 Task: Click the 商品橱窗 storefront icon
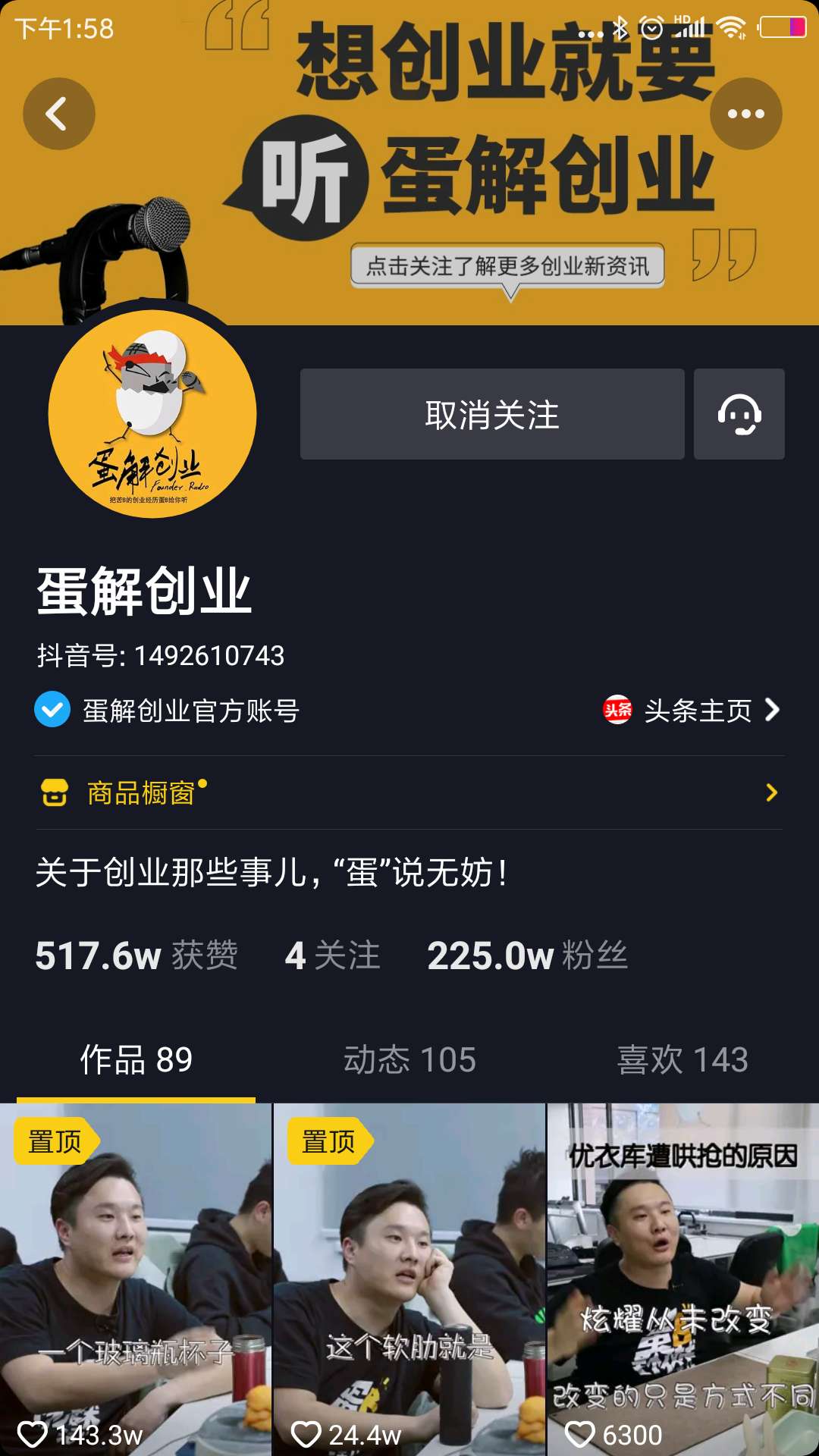pos(52,793)
